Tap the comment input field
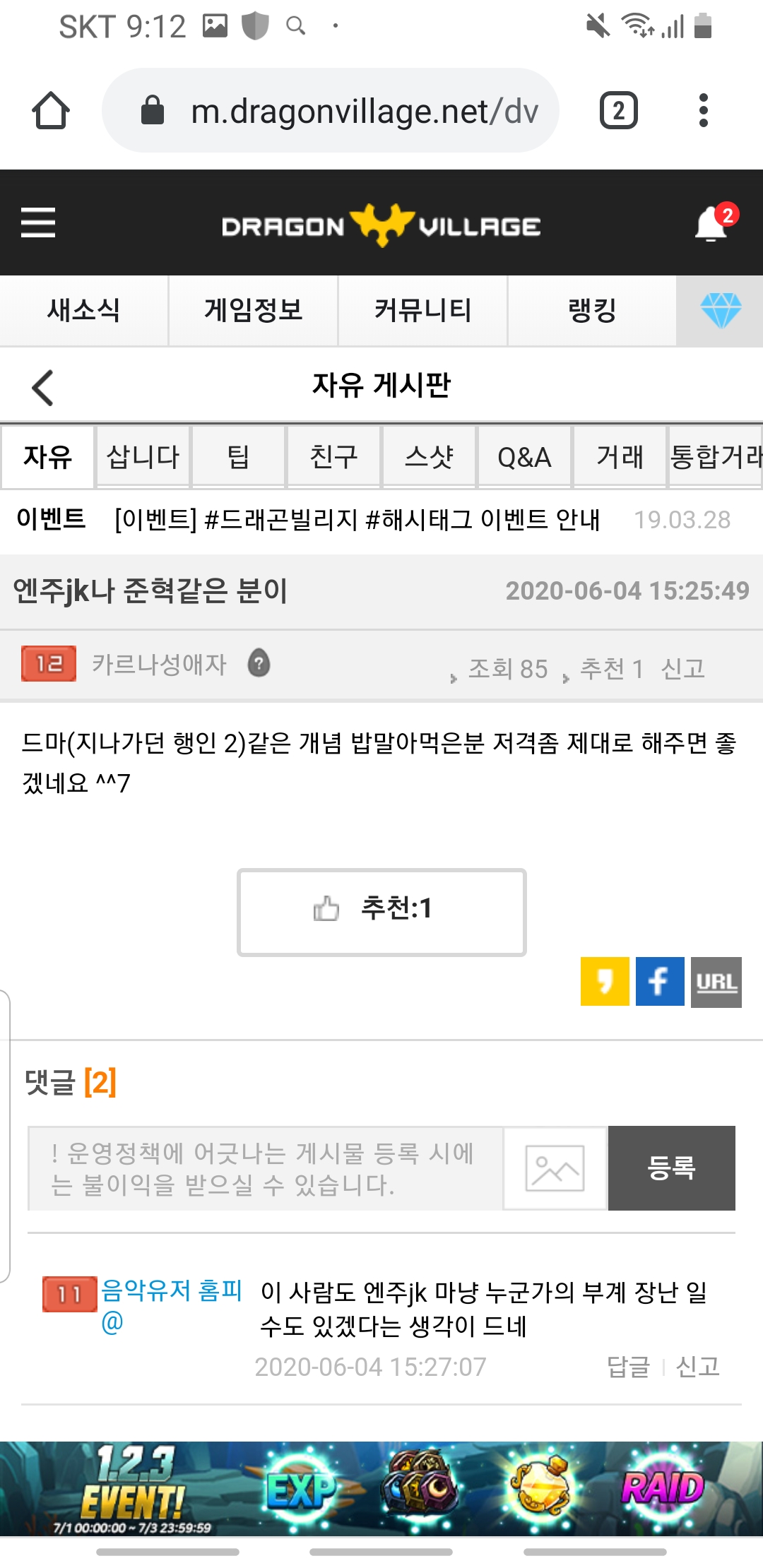Screen dimensions: 763x1568 pos(265,1168)
